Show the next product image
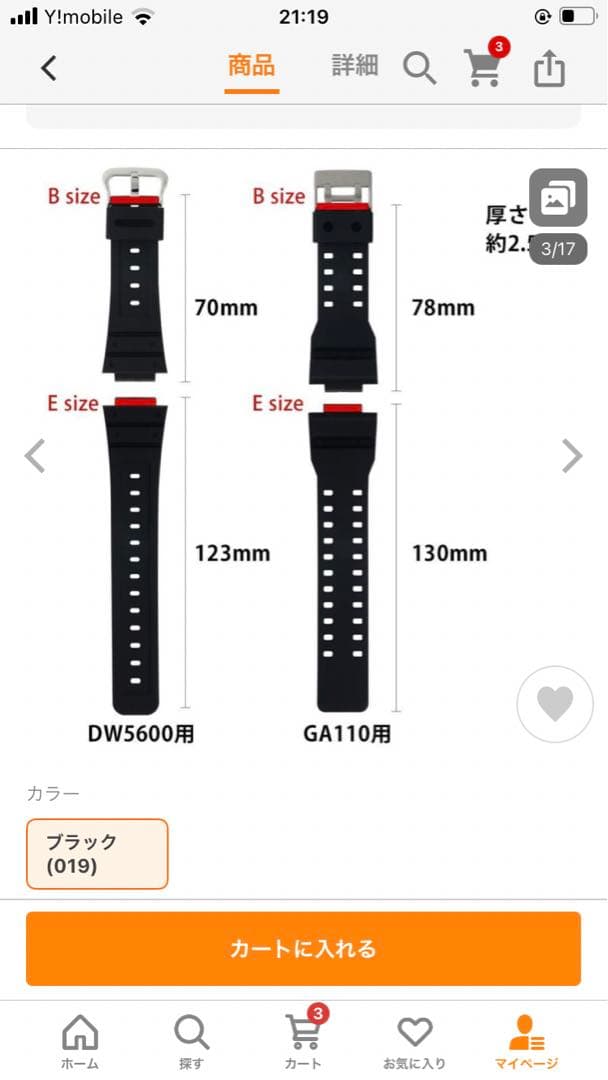Image resolution: width=608 pixels, height=1080 pixels. point(572,456)
